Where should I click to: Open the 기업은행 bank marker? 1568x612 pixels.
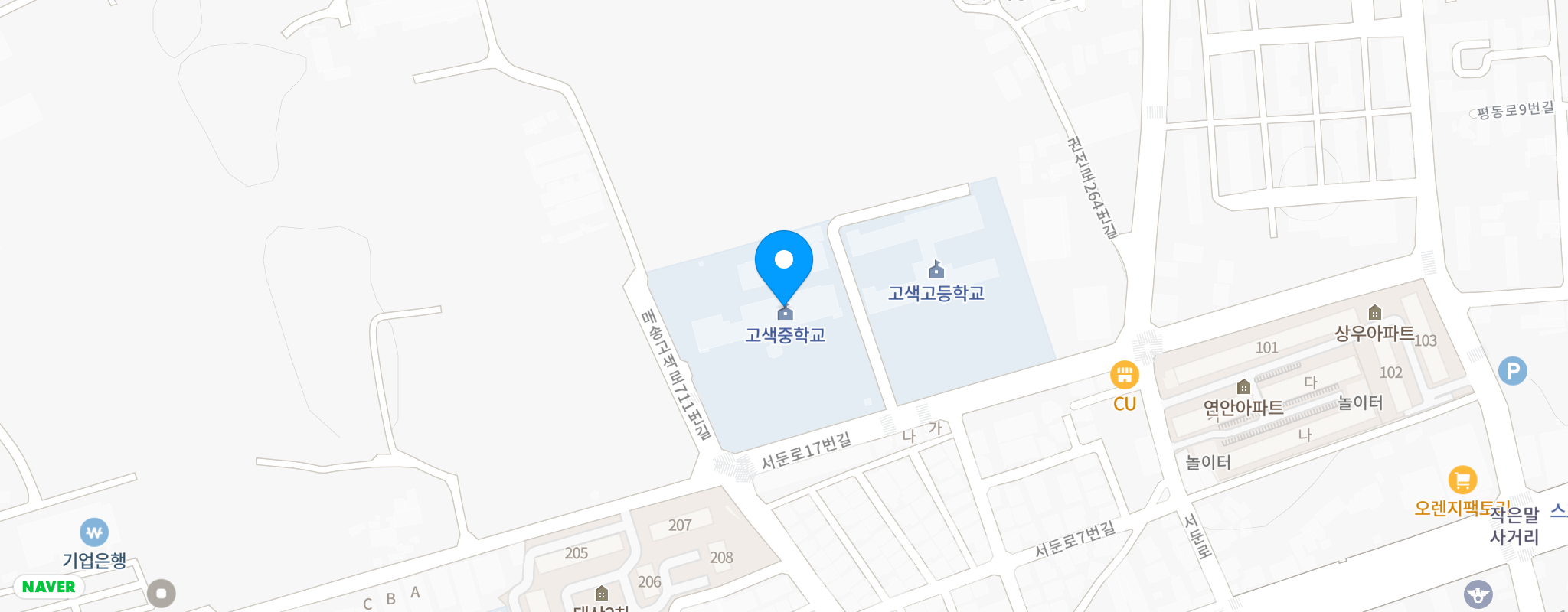coord(94,532)
